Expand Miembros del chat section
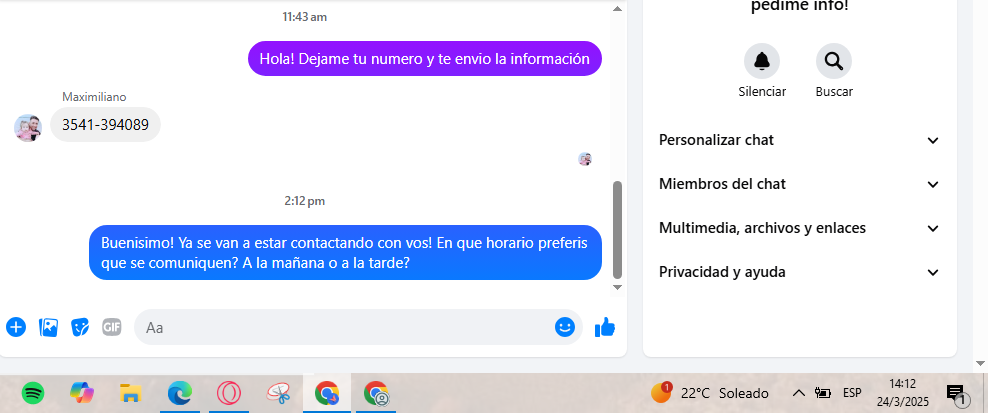The height and width of the screenshot is (413, 988). point(799,184)
